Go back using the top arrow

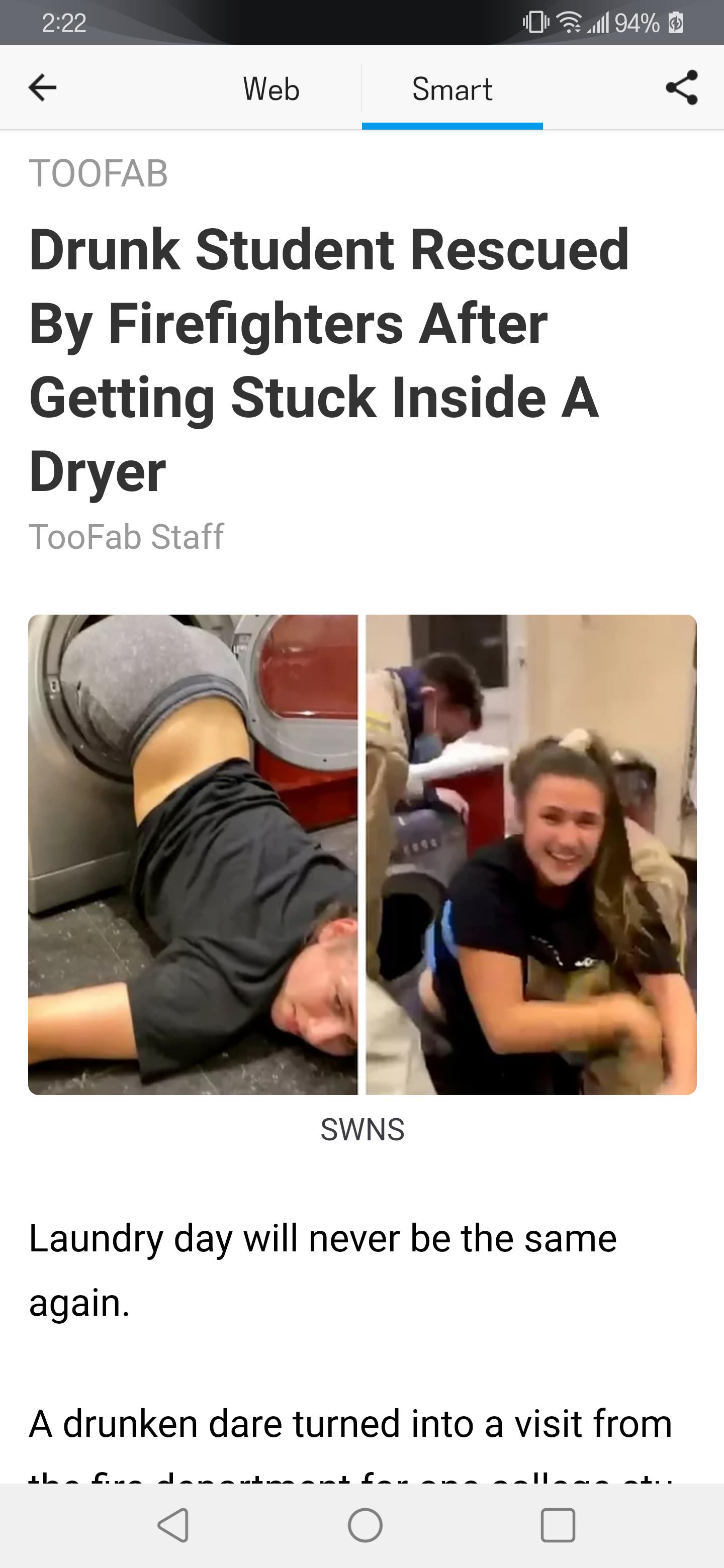[x=43, y=87]
